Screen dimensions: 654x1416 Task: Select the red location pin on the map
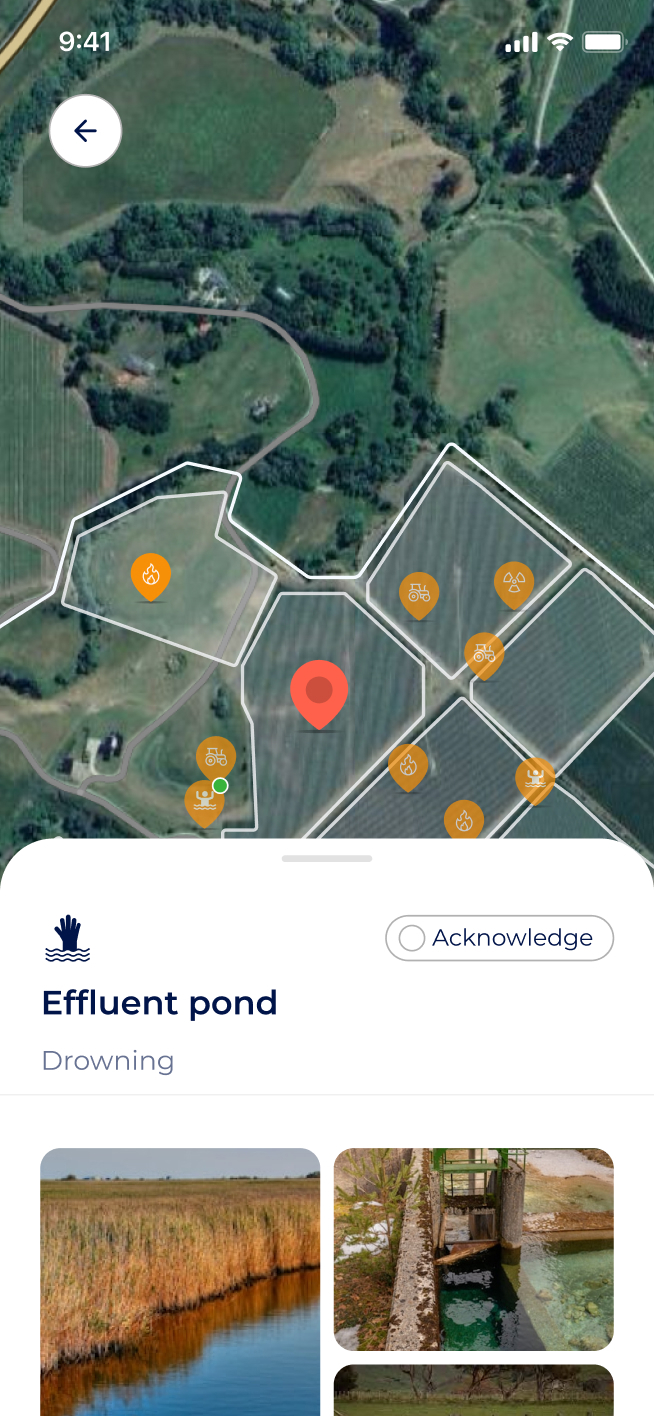pos(319,691)
